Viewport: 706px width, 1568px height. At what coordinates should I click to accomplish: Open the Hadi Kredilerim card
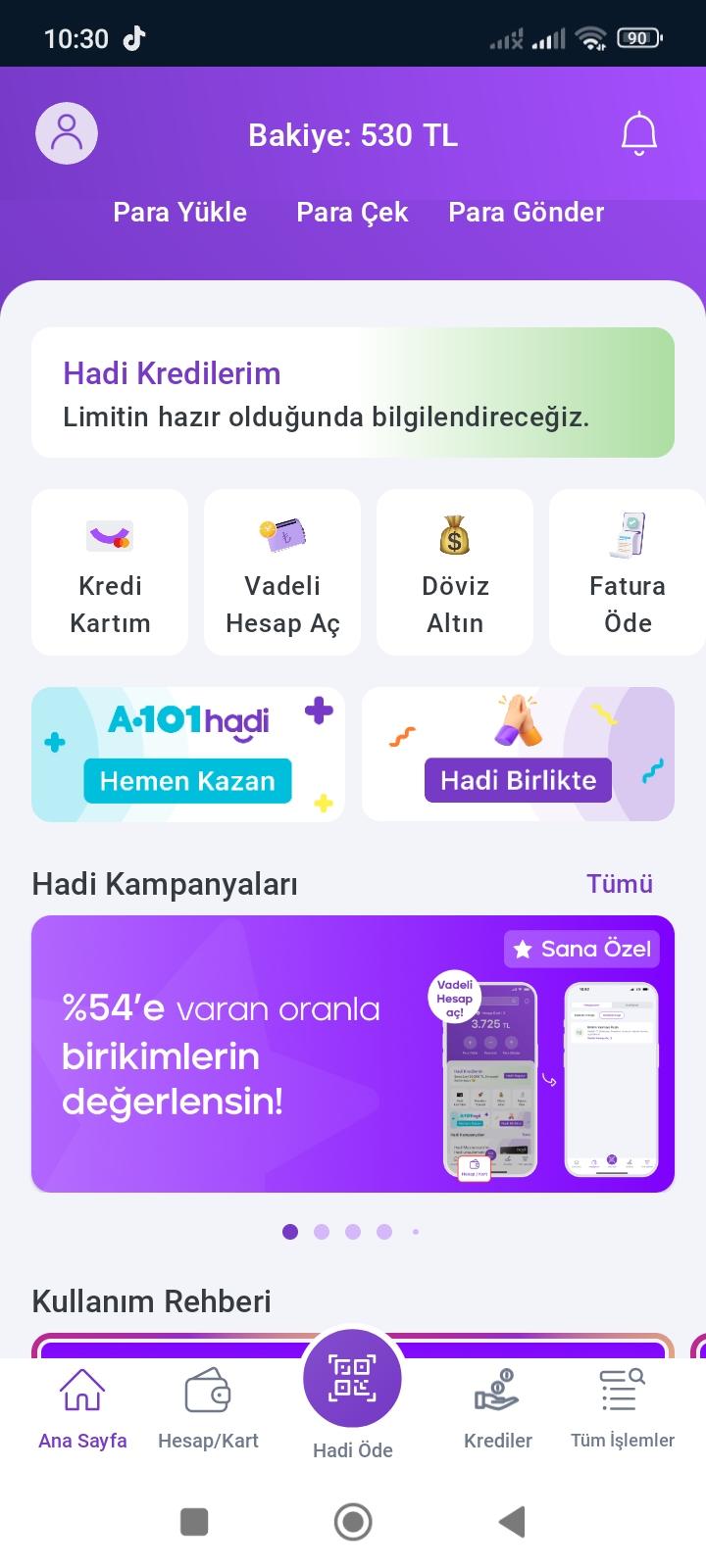353,393
